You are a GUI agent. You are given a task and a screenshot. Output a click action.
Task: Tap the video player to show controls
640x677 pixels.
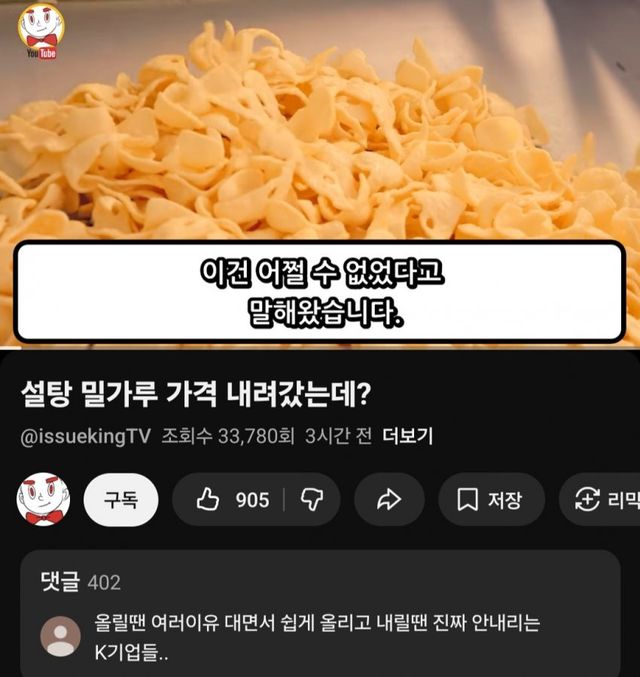tap(320, 150)
